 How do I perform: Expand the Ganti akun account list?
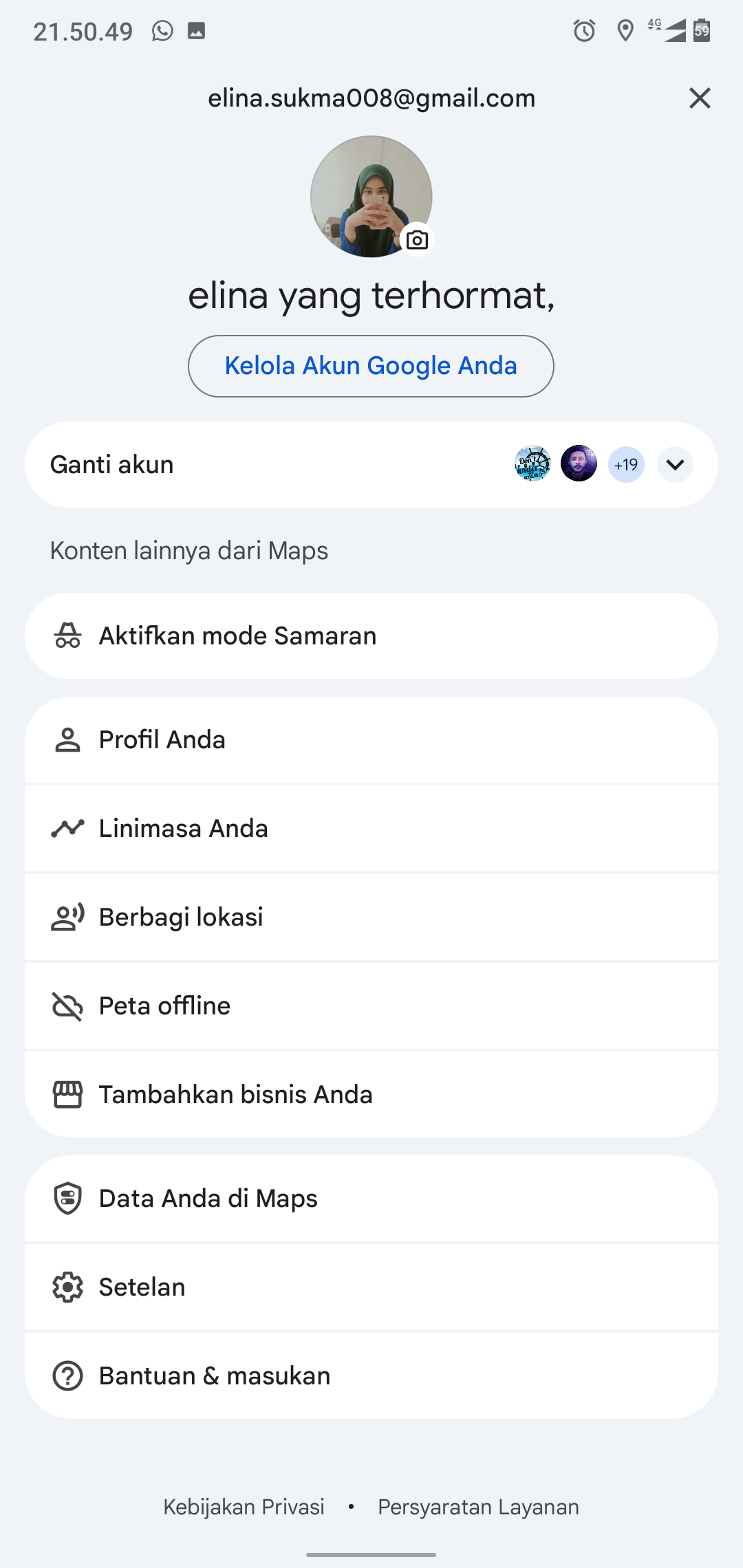[x=675, y=465]
